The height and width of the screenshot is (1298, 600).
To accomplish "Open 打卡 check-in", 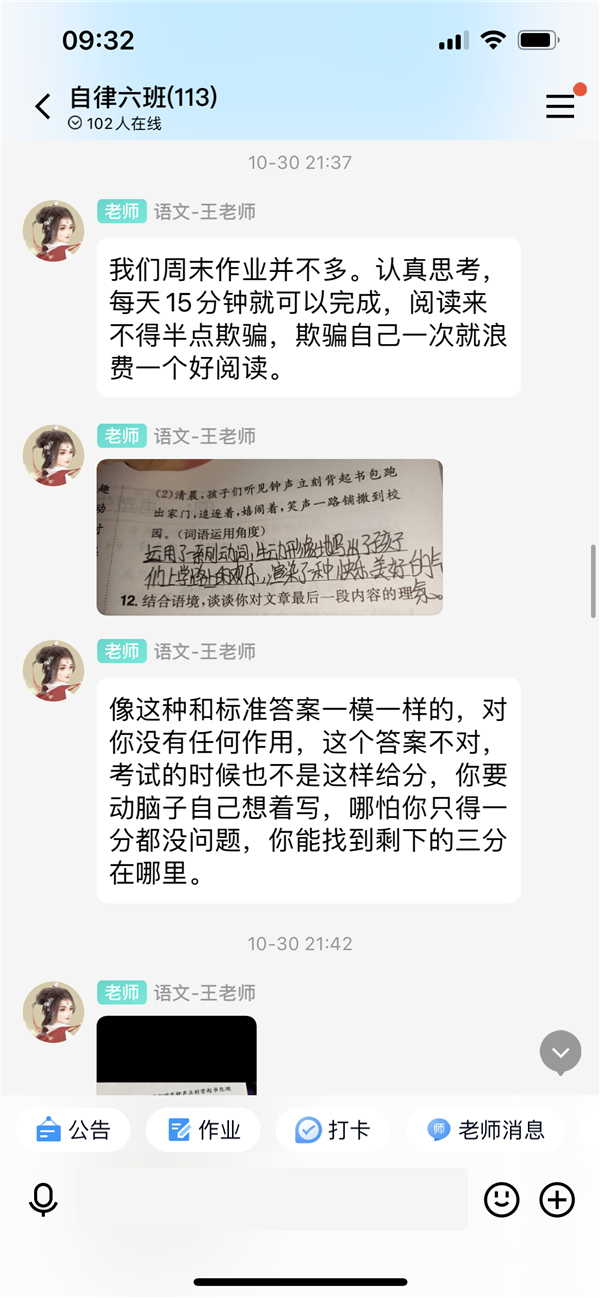I will click(333, 1130).
